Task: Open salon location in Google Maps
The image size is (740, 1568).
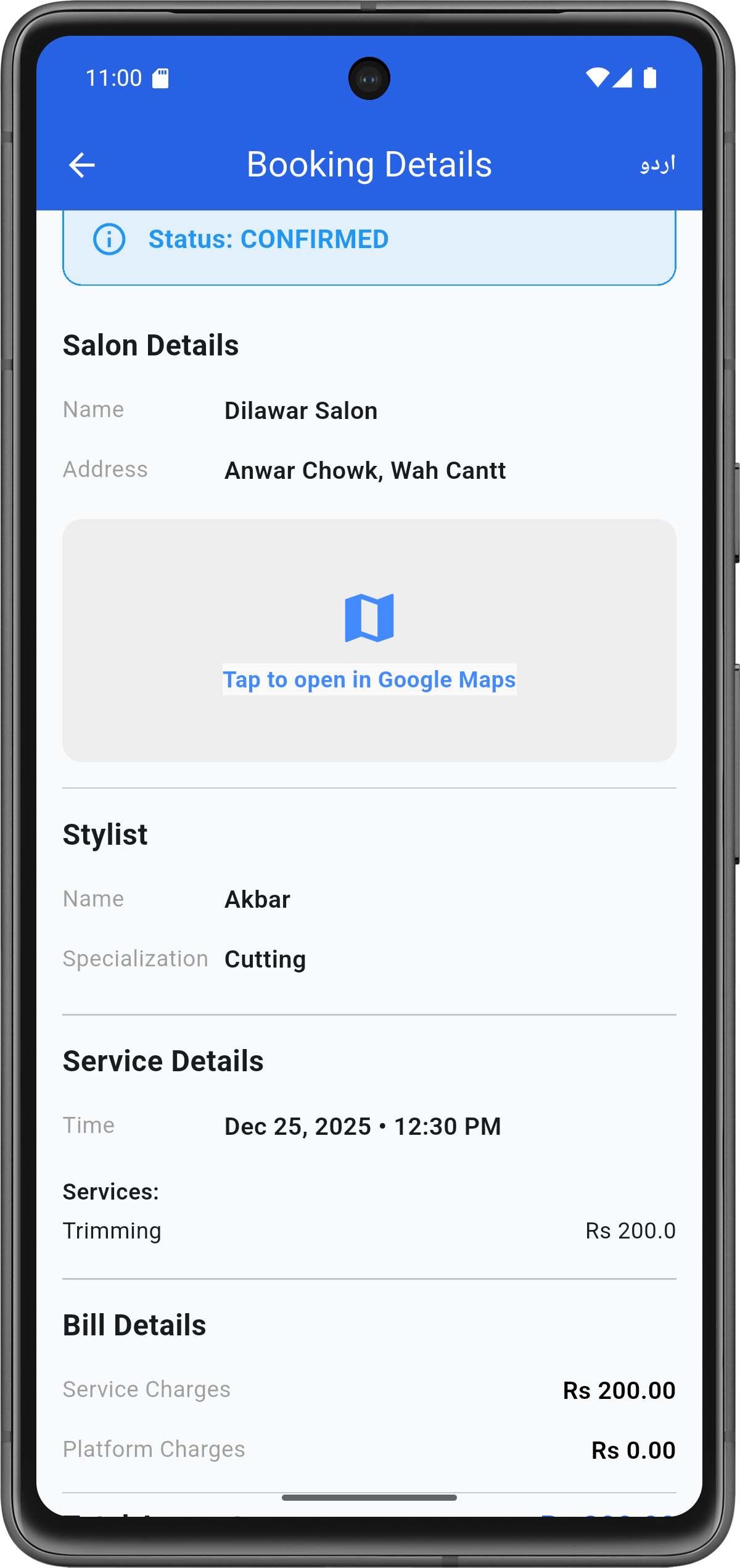Action: click(x=369, y=641)
